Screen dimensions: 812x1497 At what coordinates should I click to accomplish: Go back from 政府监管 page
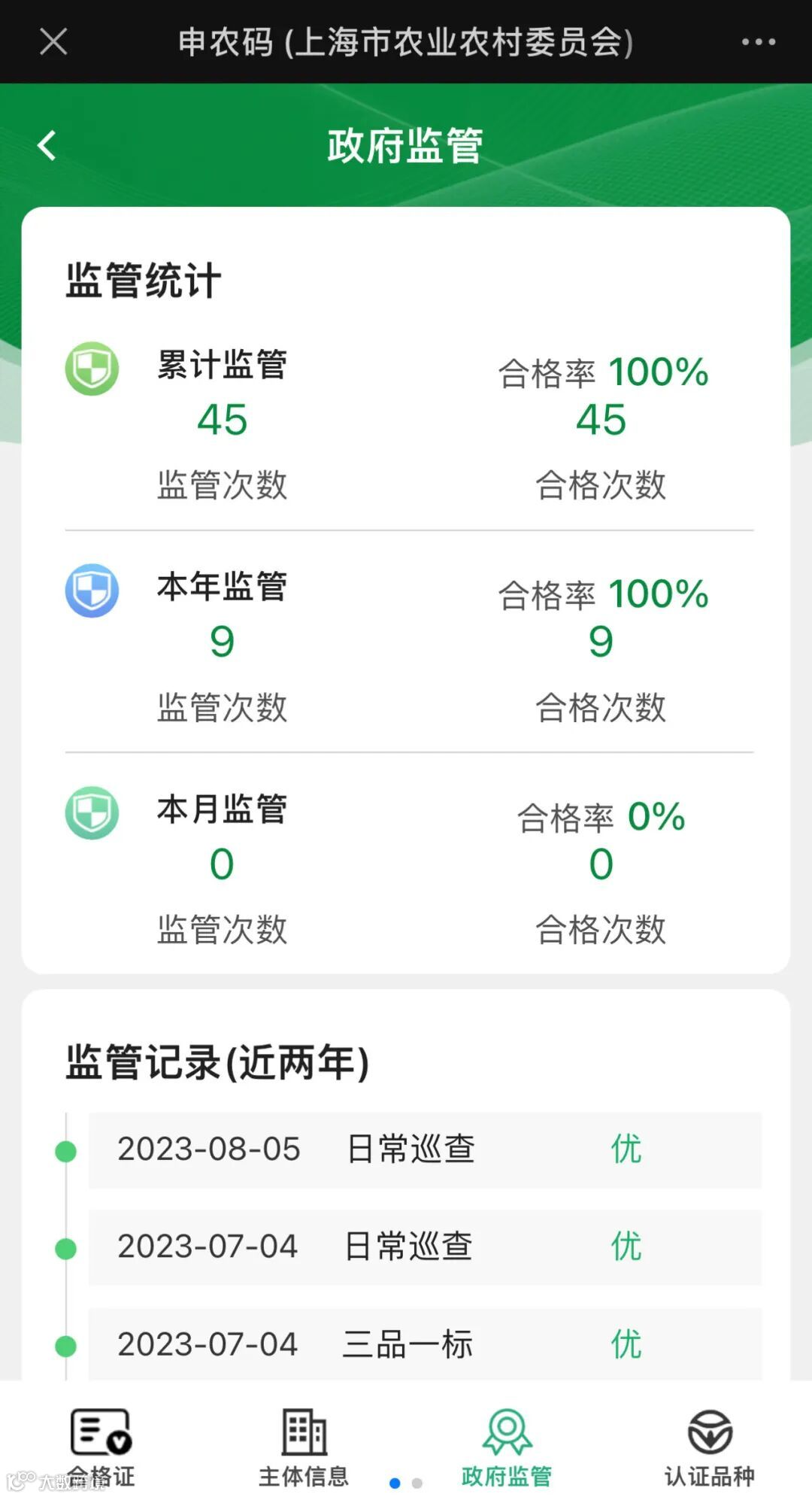(47, 145)
